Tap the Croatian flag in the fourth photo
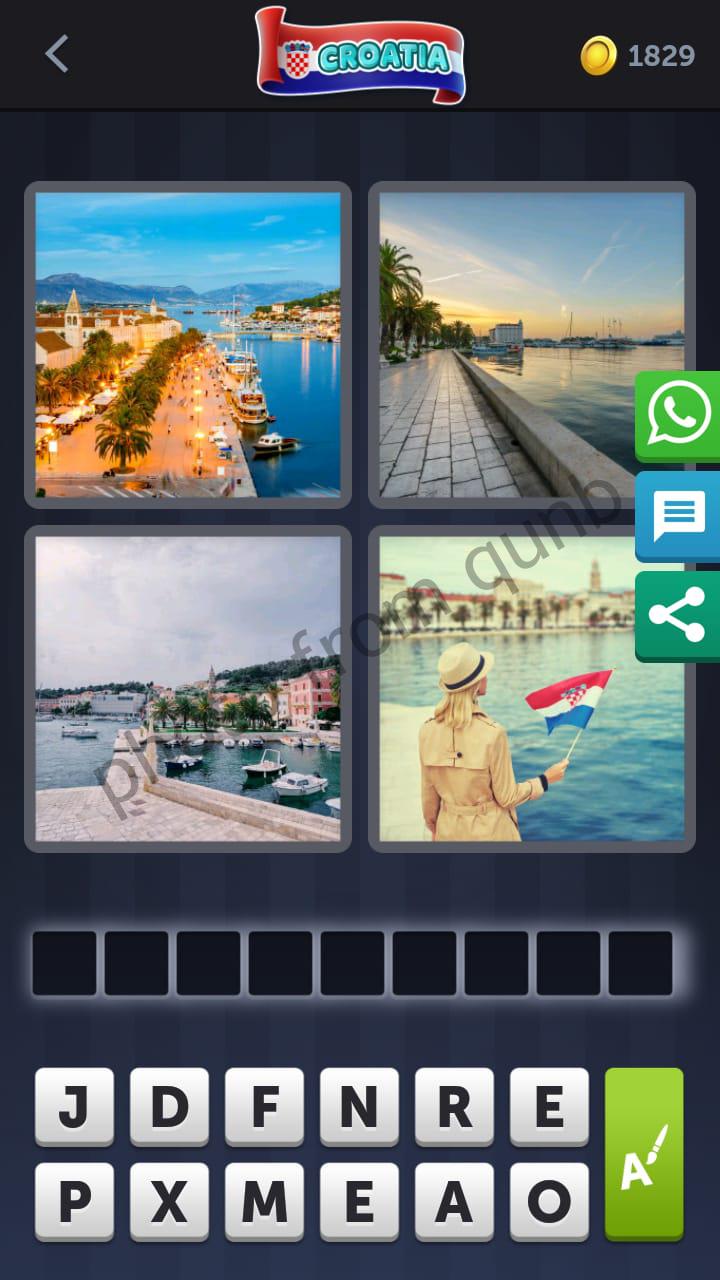720x1280 pixels. [x=570, y=700]
